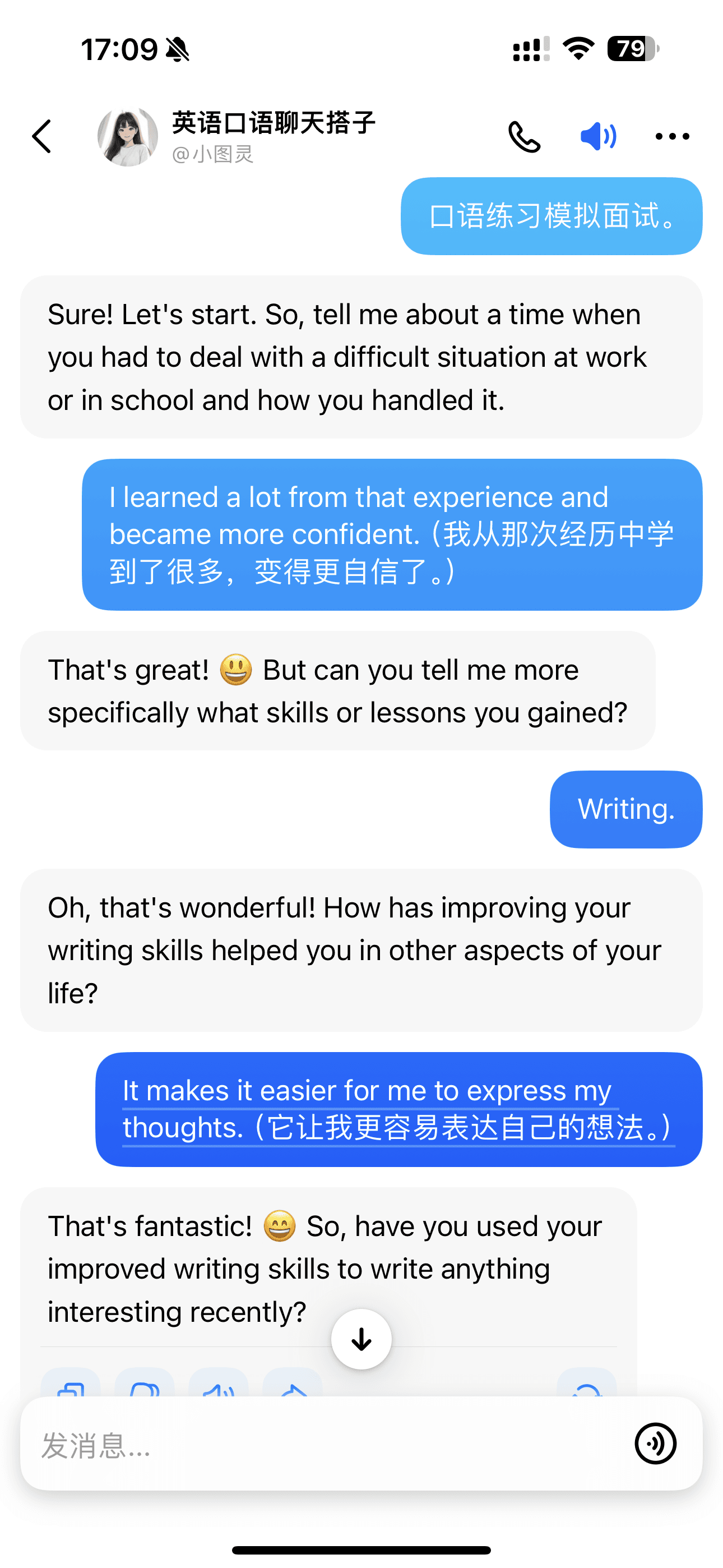
Task: Tap the voice input button in message box
Action: pyautogui.click(x=655, y=1443)
